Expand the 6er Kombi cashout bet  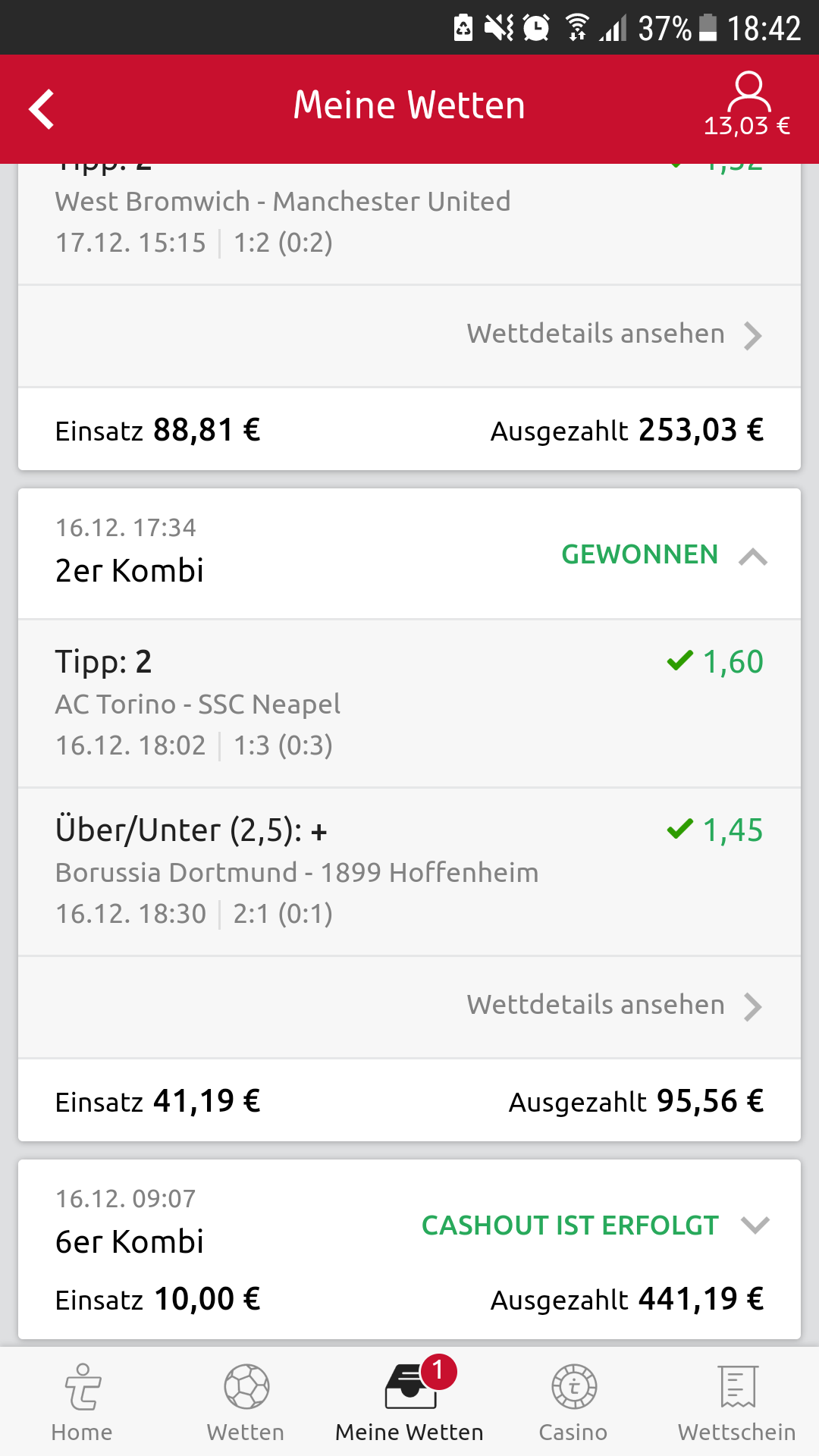pos(755,1225)
